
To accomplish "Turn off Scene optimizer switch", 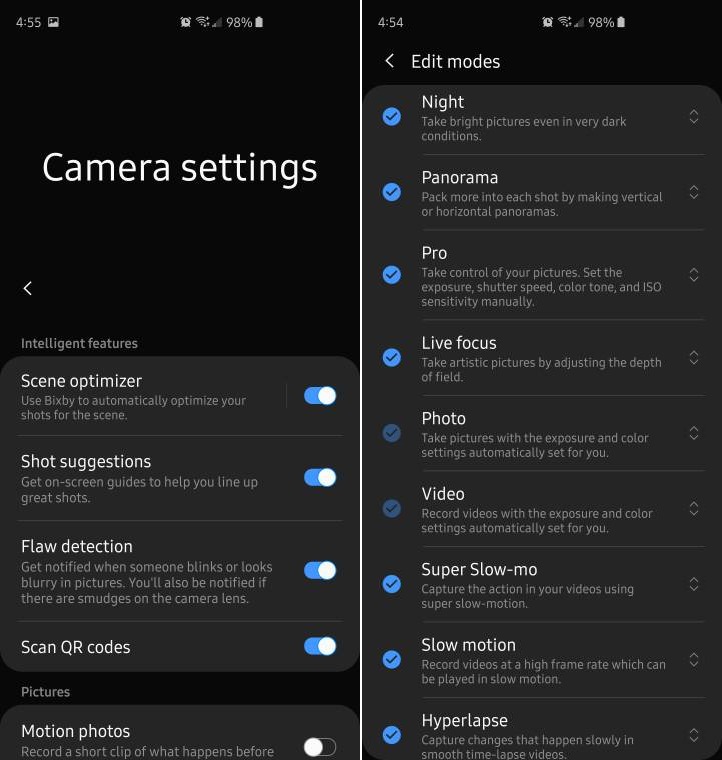I will [320, 396].
